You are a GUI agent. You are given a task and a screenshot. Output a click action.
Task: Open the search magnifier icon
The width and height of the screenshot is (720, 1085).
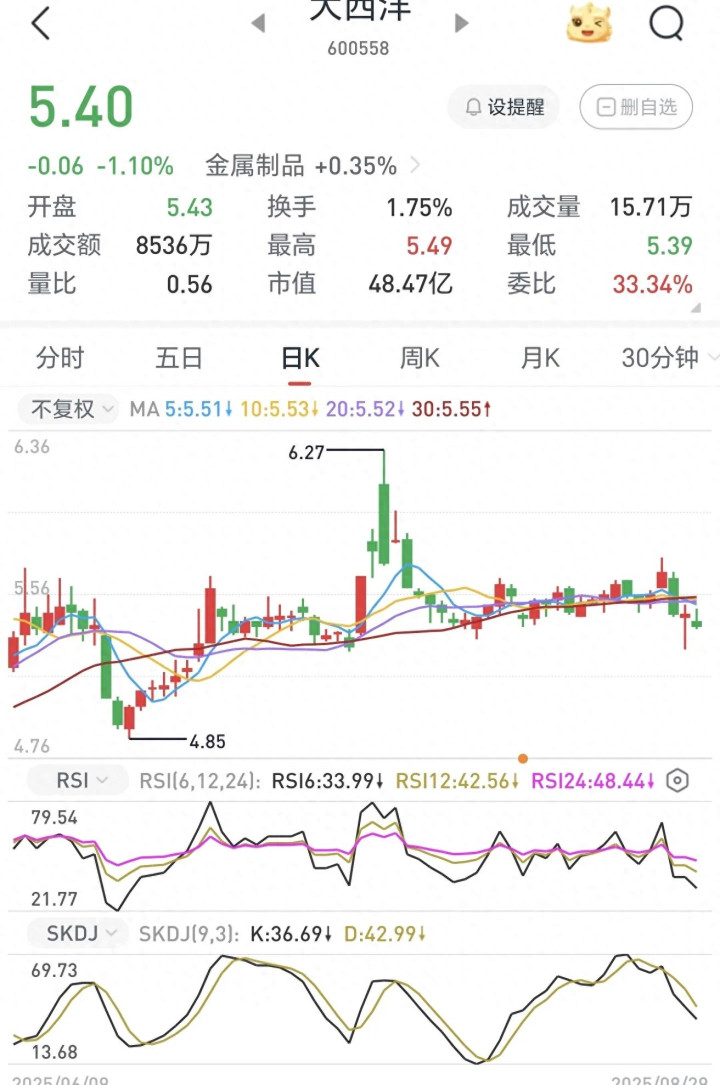coord(666,23)
